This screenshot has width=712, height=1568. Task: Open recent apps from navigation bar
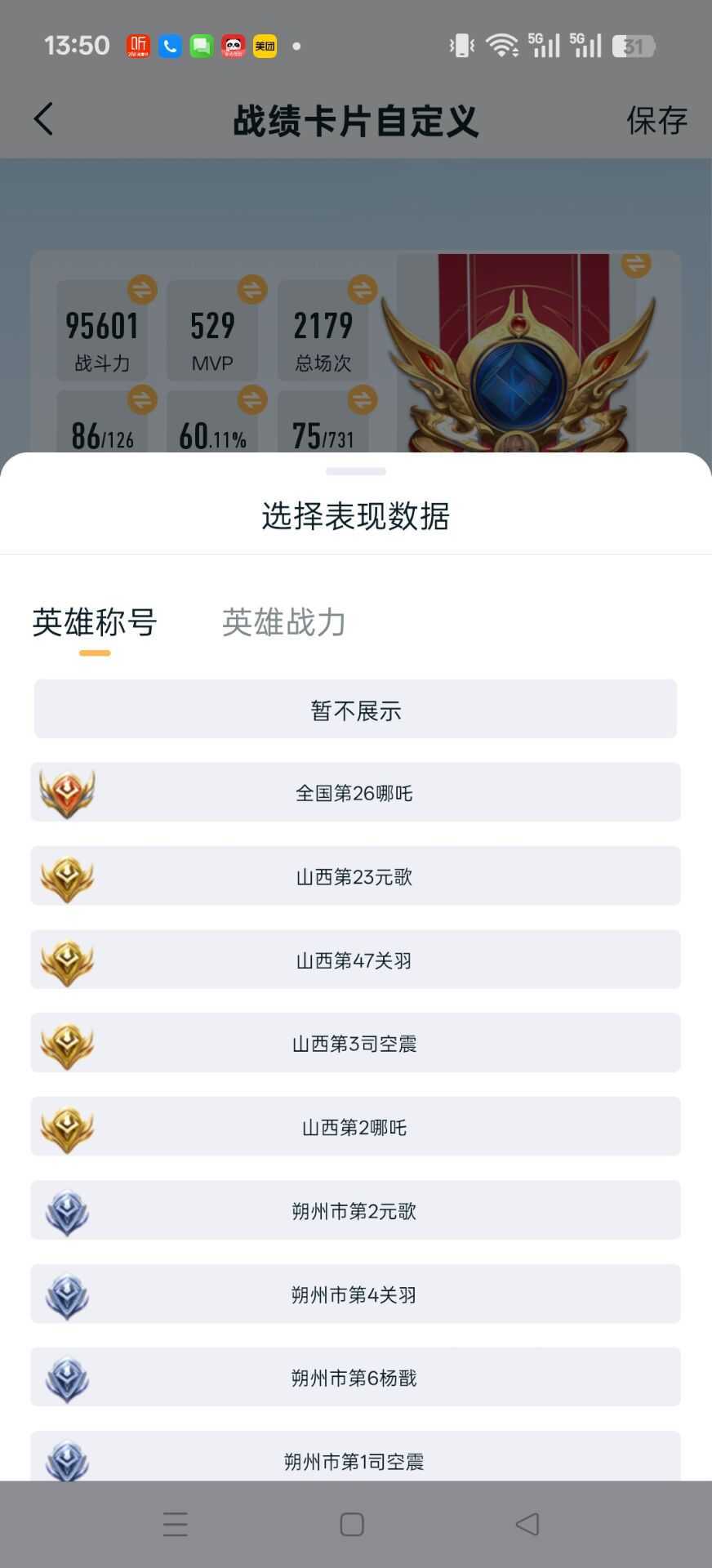(x=175, y=1524)
